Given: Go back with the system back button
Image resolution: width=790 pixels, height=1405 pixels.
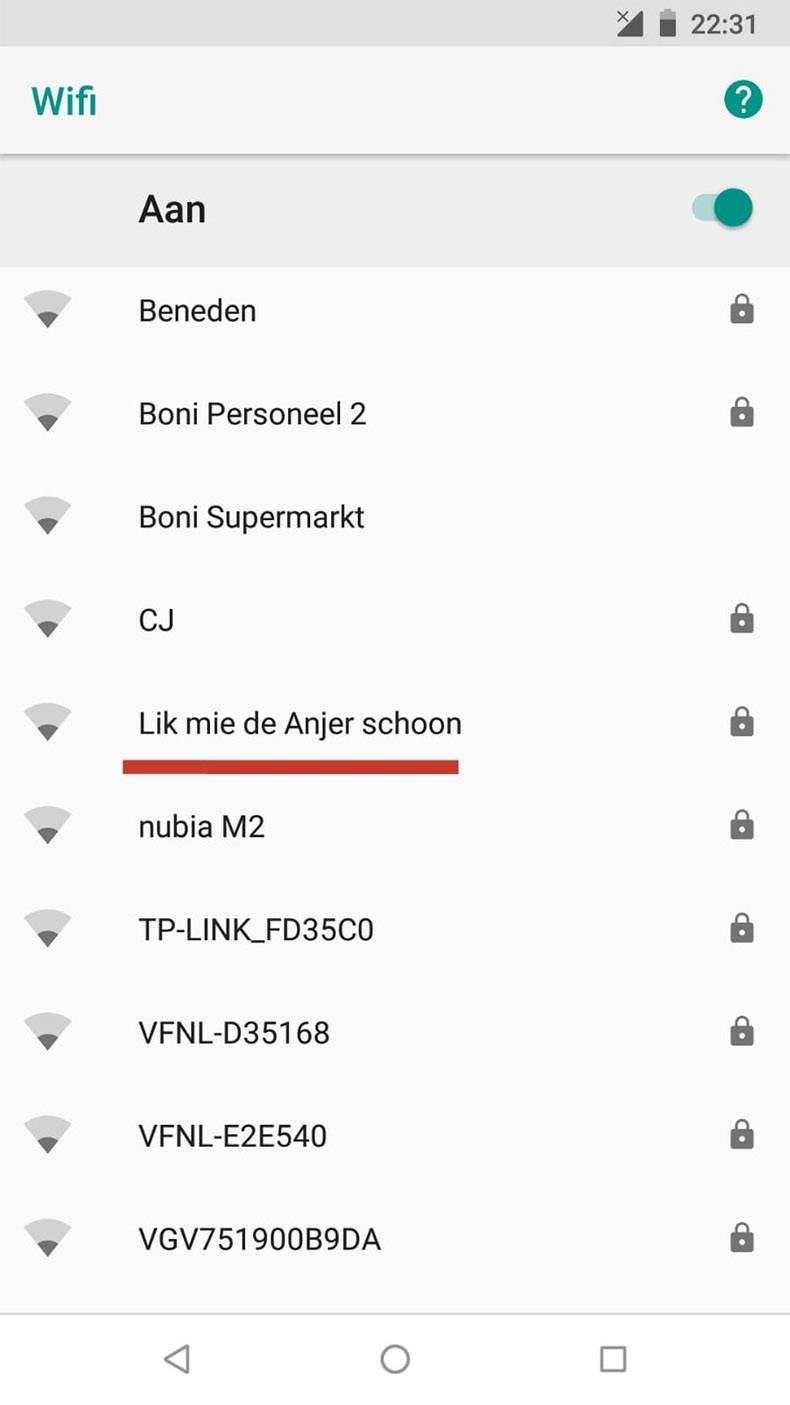Looking at the screenshot, I should [x=177, y=1358].
